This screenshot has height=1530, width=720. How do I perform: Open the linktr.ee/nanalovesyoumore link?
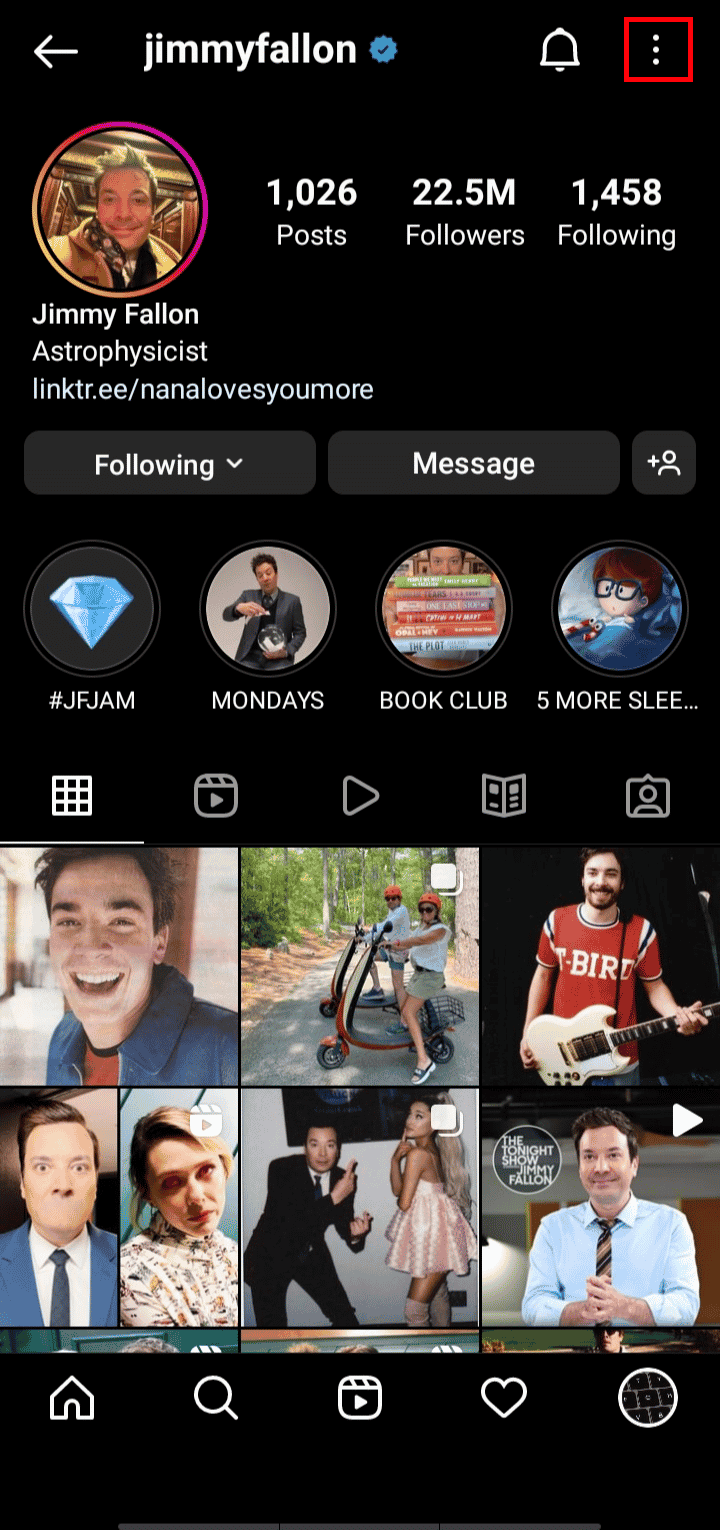203,389
